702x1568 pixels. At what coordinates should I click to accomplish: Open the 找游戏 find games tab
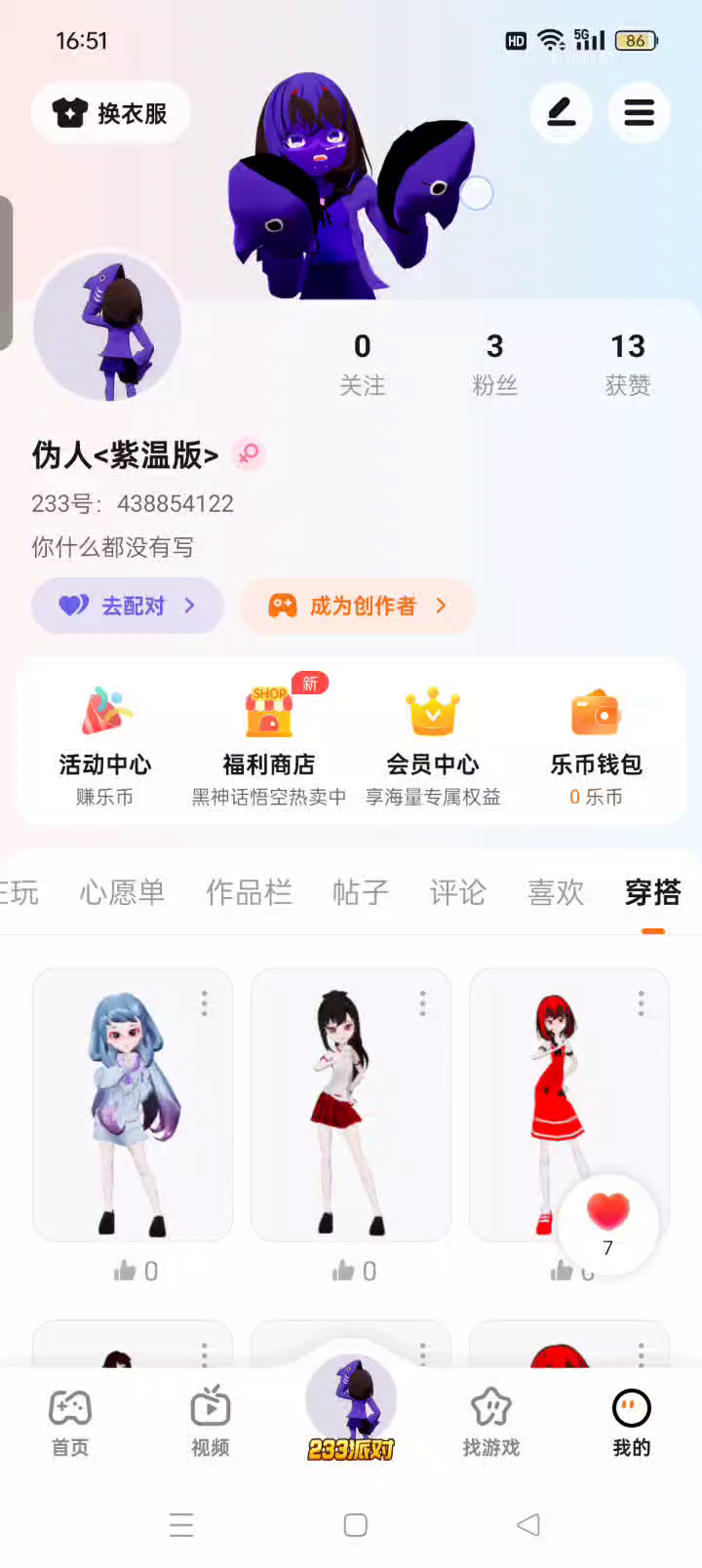[x=490, y=1423]
